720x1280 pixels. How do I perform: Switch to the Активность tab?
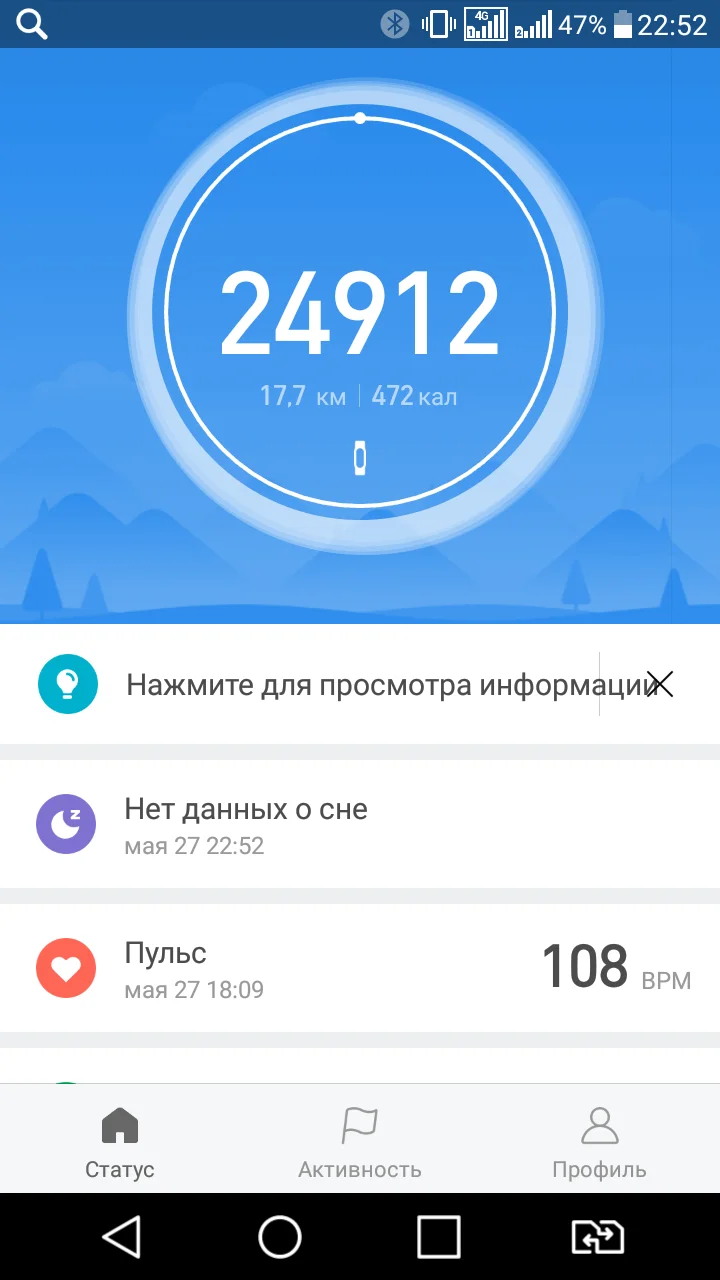pyautogui.click(x=359, y=1140)
